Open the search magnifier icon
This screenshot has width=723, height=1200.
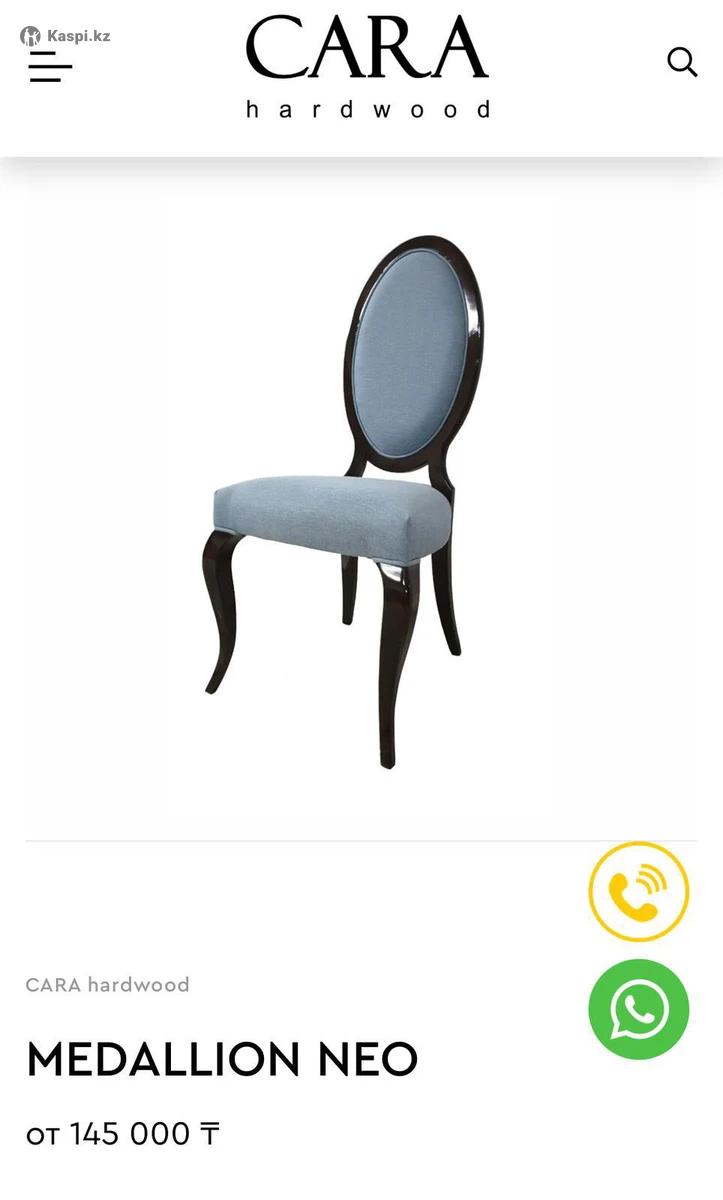click(x=682, y=62)
